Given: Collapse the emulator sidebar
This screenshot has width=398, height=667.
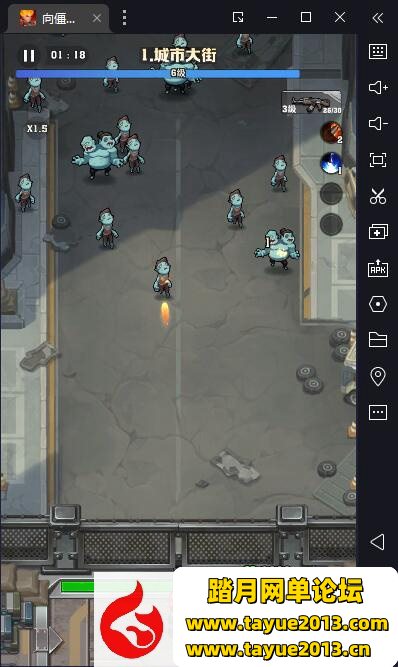Looking at the screenshot, I should click(378, 18).
